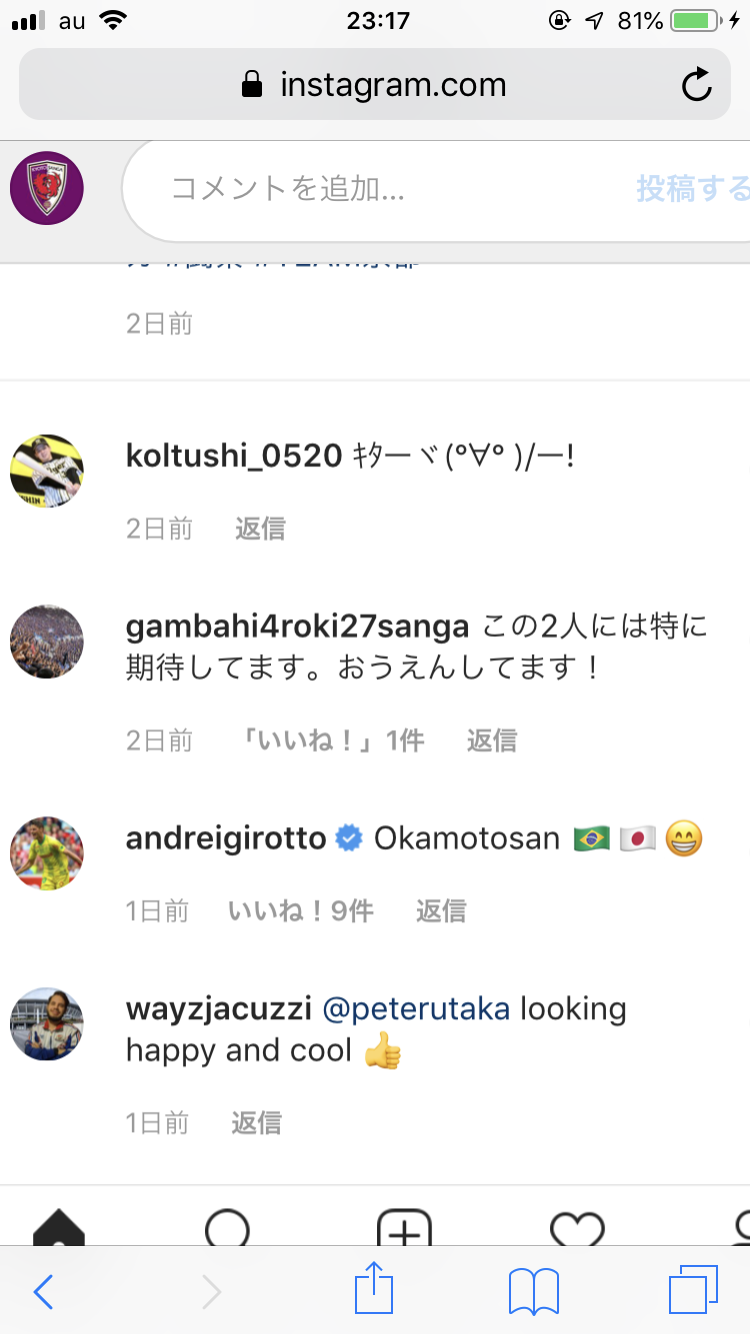Open the instagram.com address bar
The width and height of the screenshot is (750, 1334).
pos(375,85)
